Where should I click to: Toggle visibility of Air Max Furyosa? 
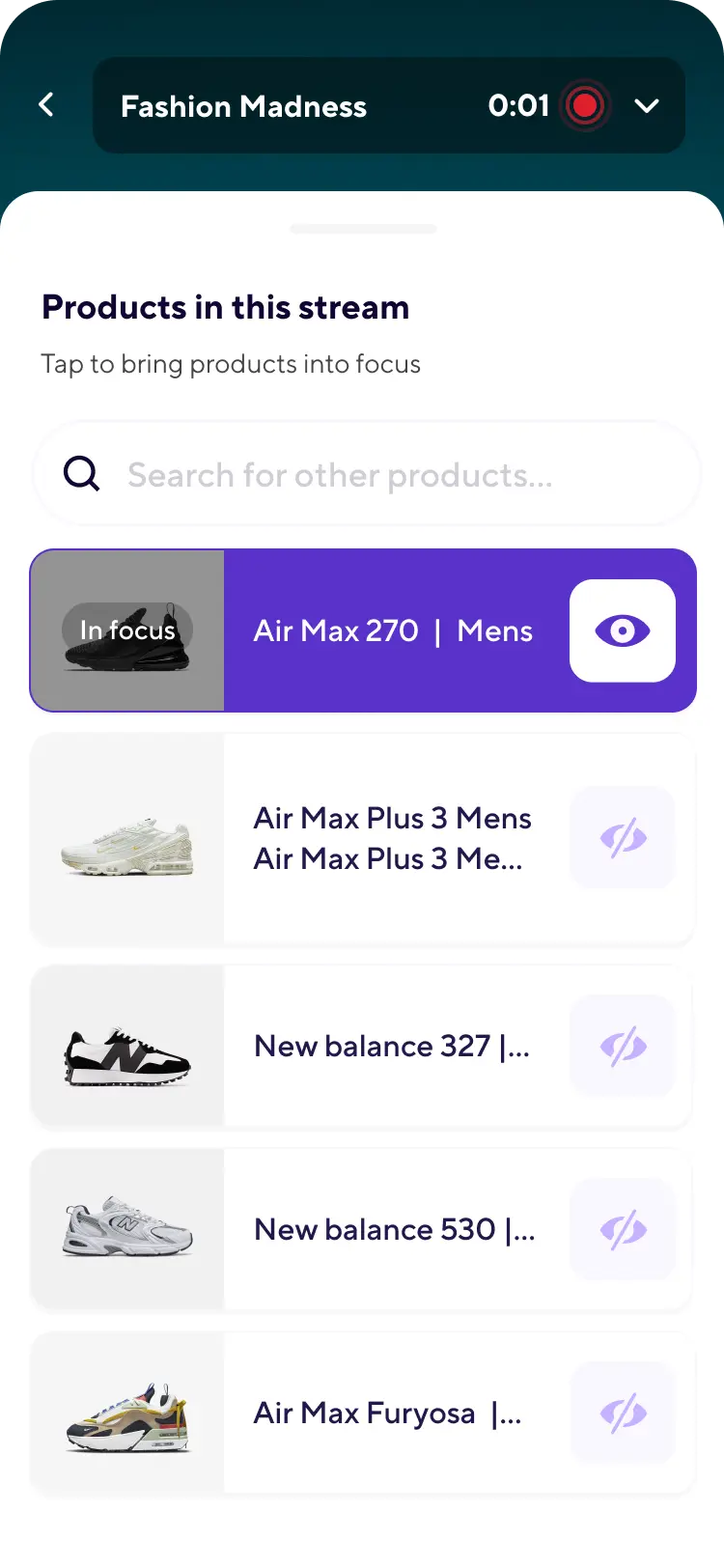coord(623,1413)
